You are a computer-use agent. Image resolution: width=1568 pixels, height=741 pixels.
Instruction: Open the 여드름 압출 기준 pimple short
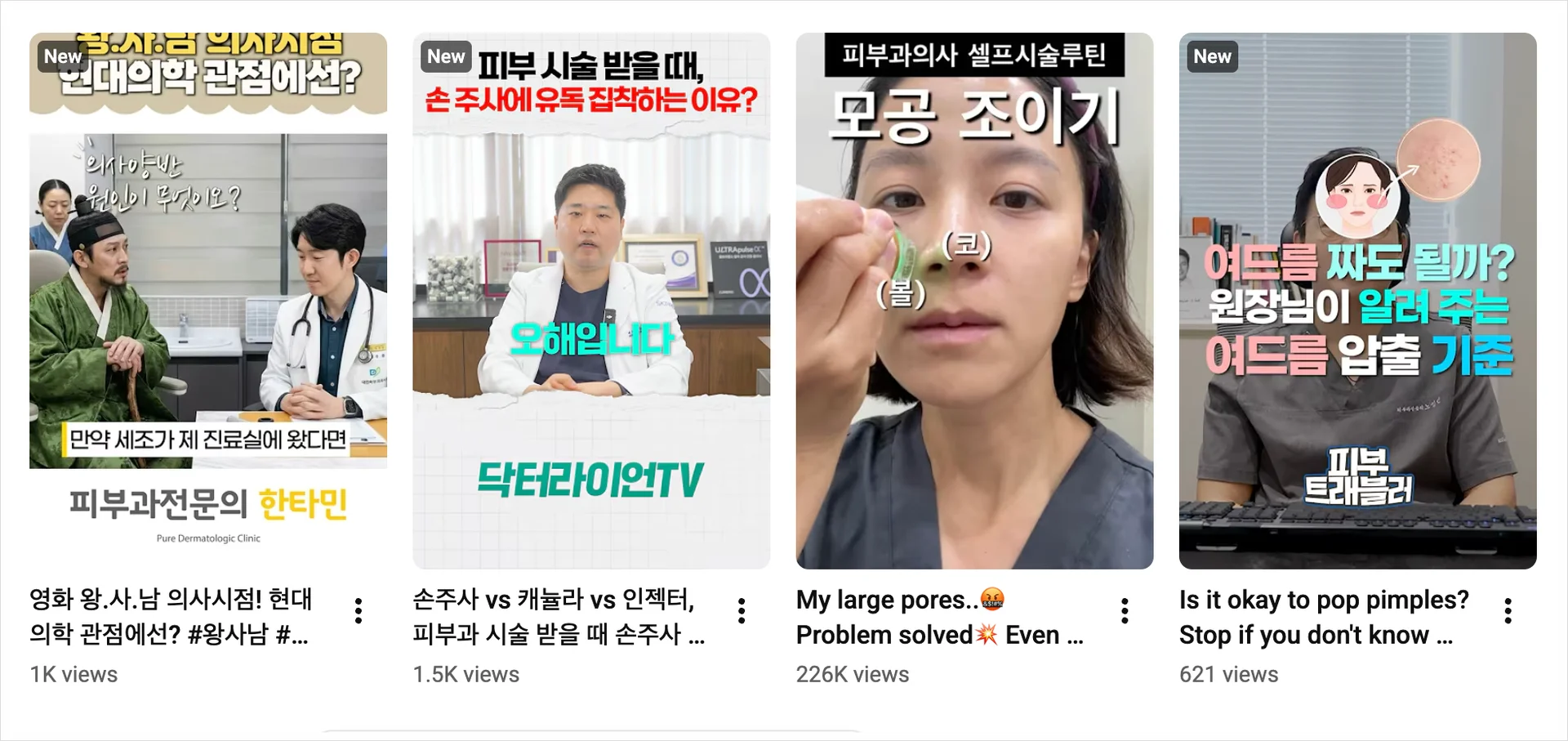click(x=1357, y=301)
